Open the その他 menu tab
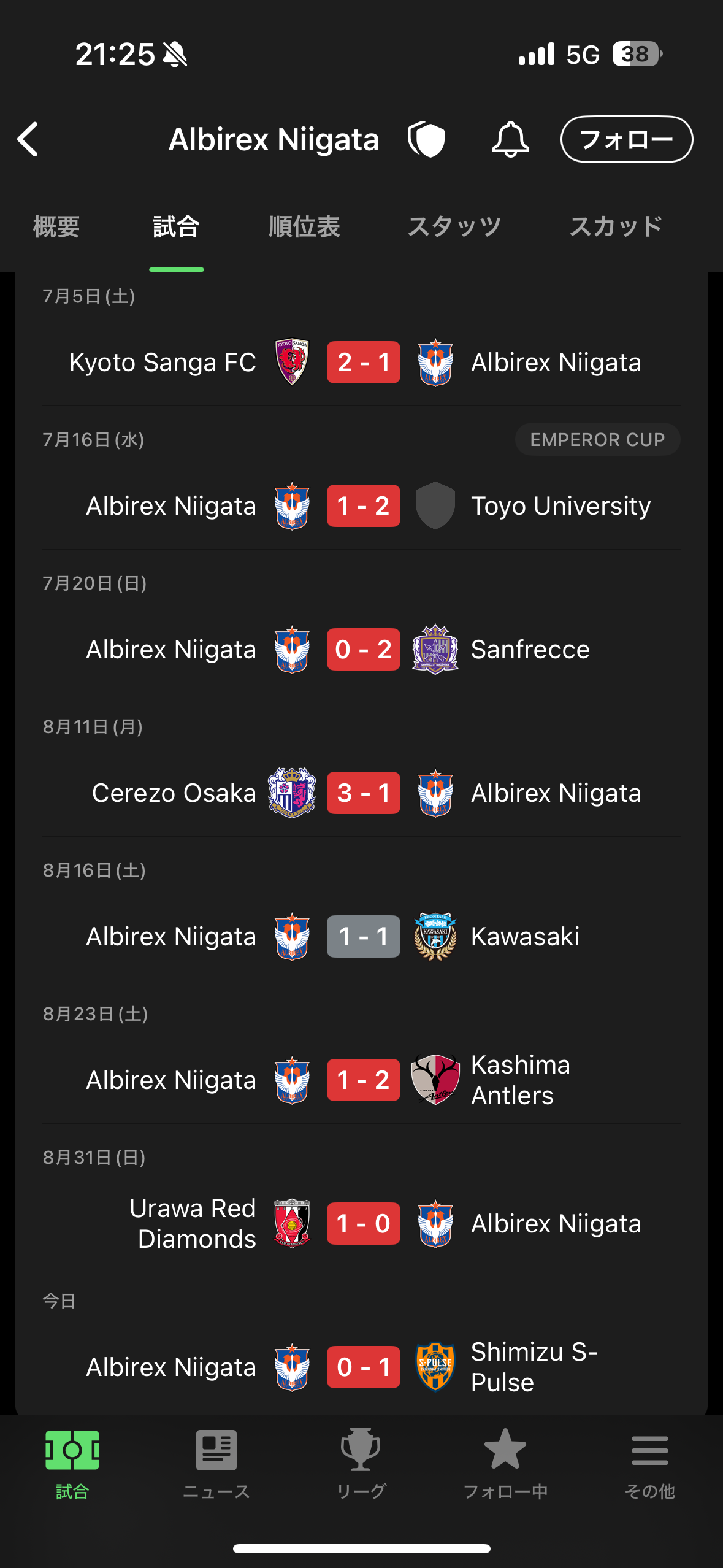723x1568 pixels. tap(650, 1464)
